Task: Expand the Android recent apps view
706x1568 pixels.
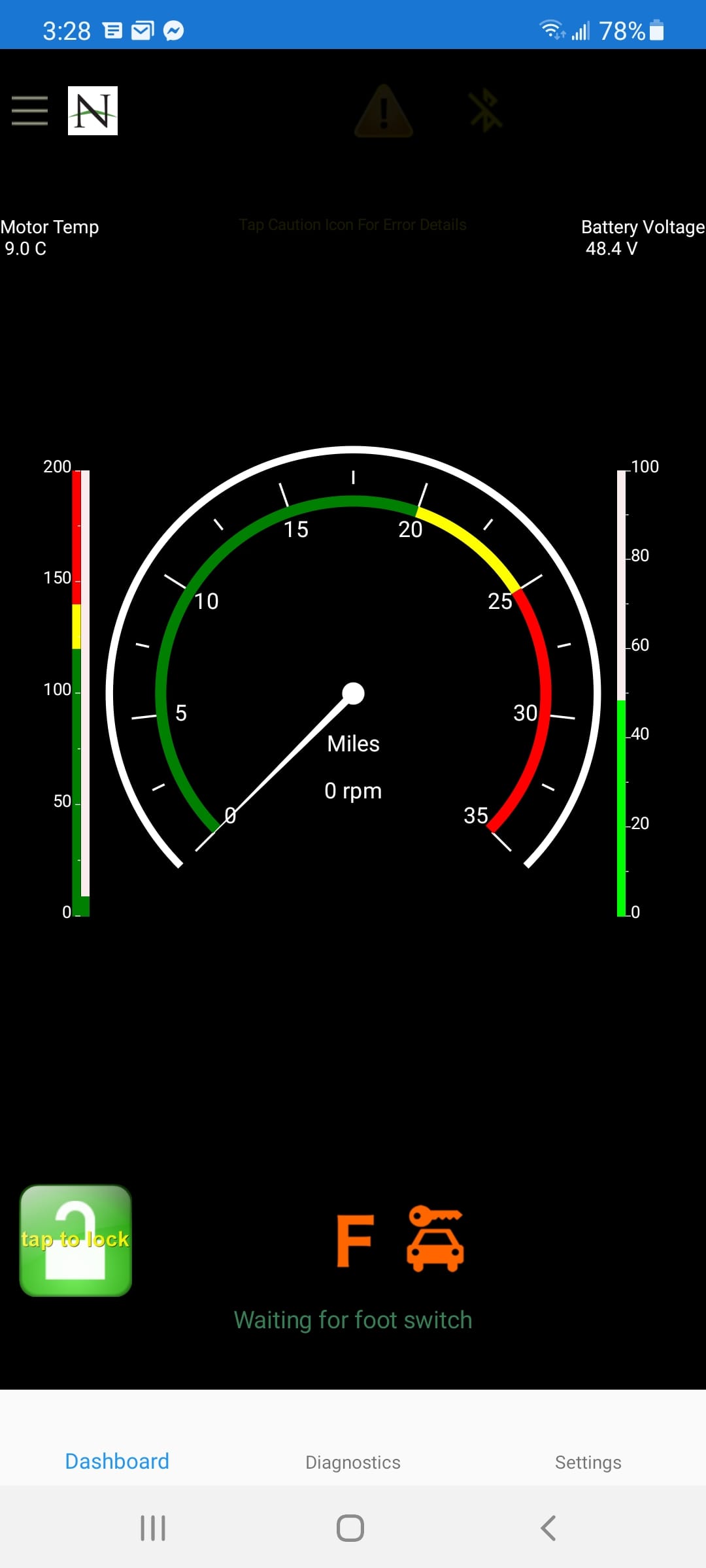Action: pos(152,1527)
